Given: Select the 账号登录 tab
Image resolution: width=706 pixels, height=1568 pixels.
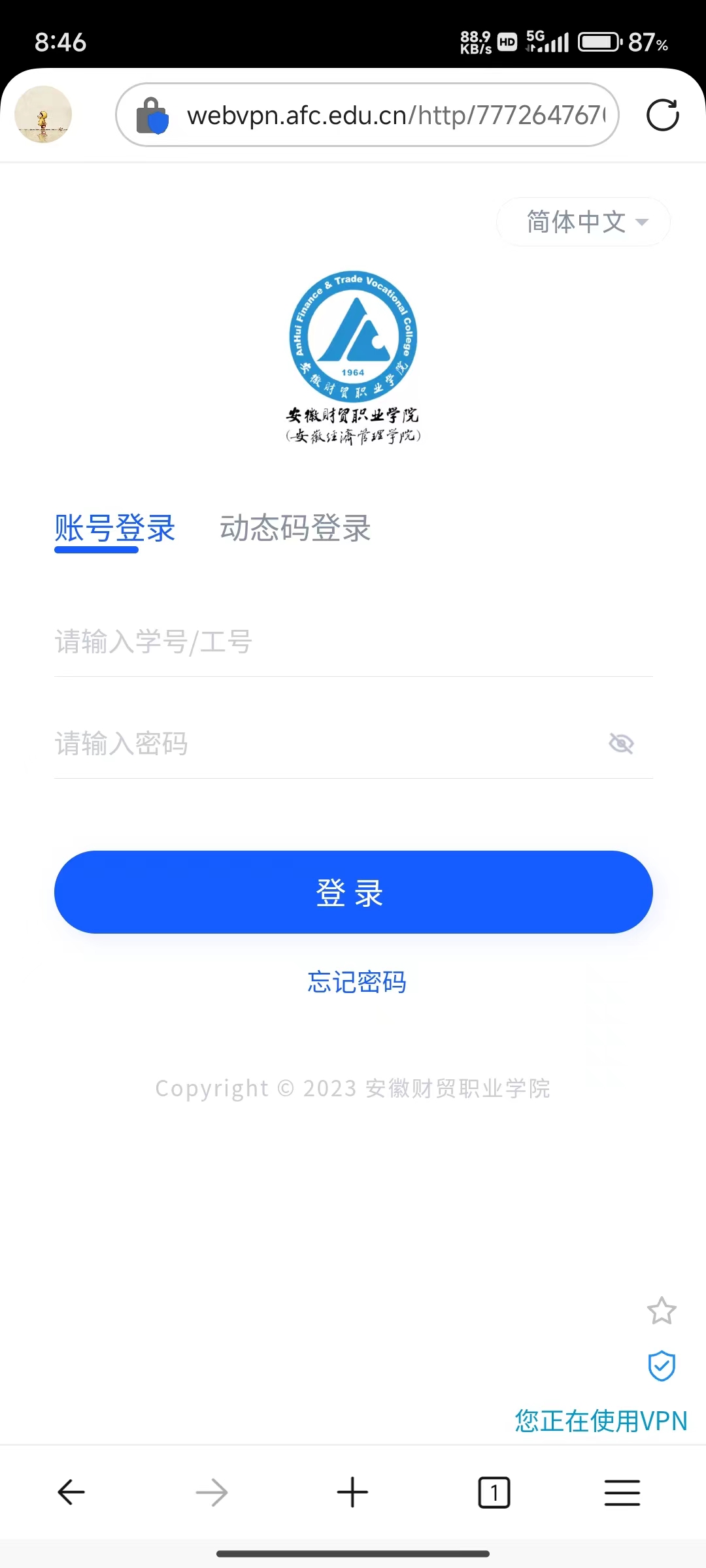Looking at the screenshot, I should click(x=115, y=528).
